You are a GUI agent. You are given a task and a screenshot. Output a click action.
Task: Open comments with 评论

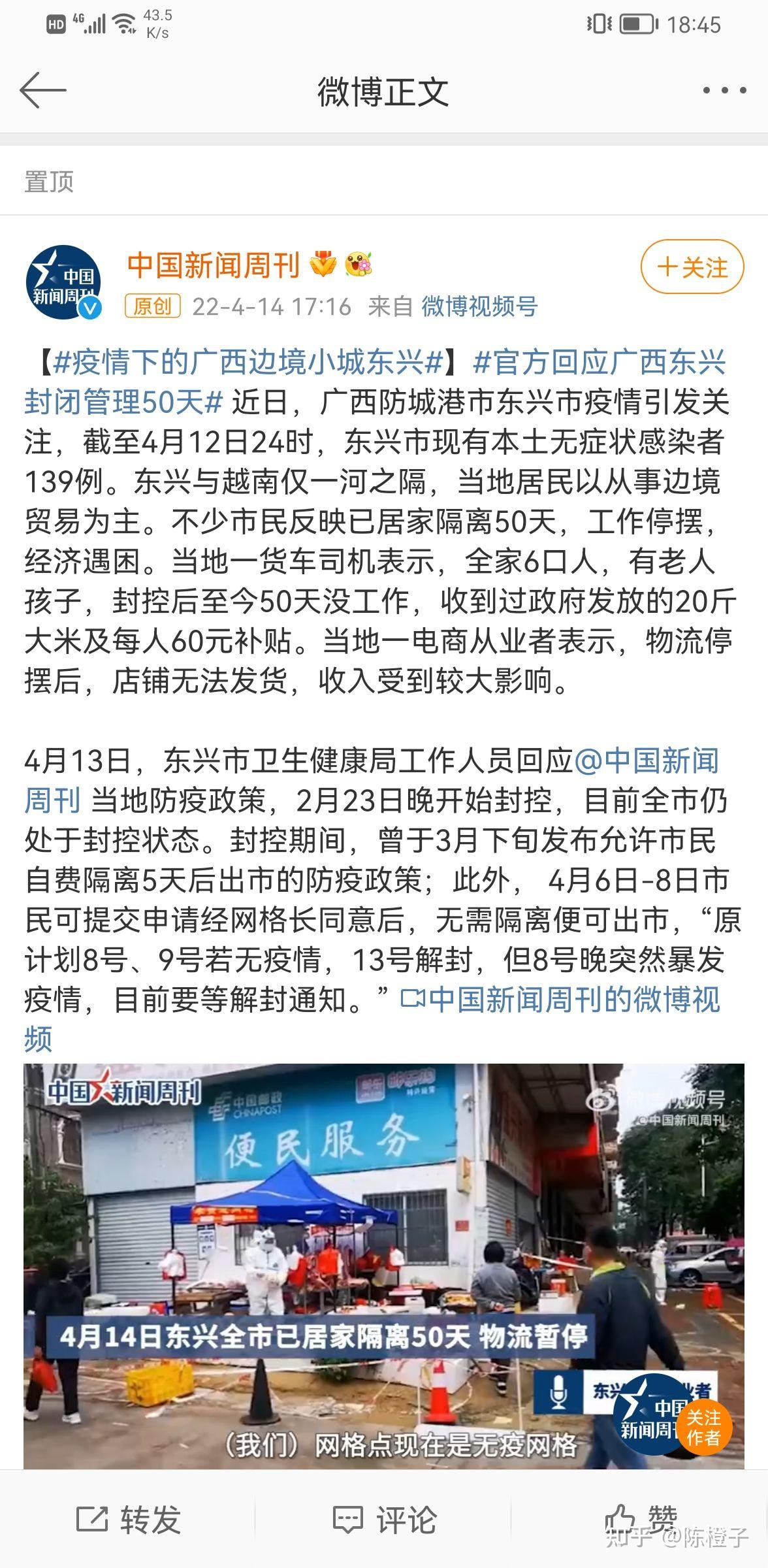click(384, 1519)
